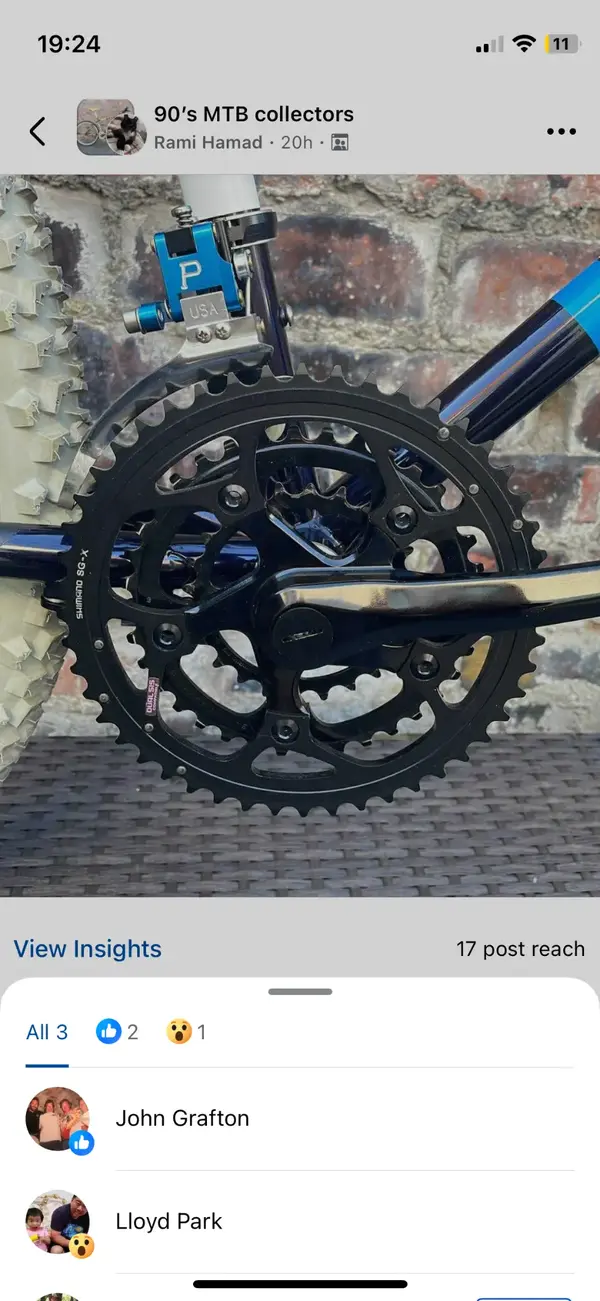Tap the reactions sheet drag handle
This screenshot has width=600, height=1301.
[x=300, y=991]
